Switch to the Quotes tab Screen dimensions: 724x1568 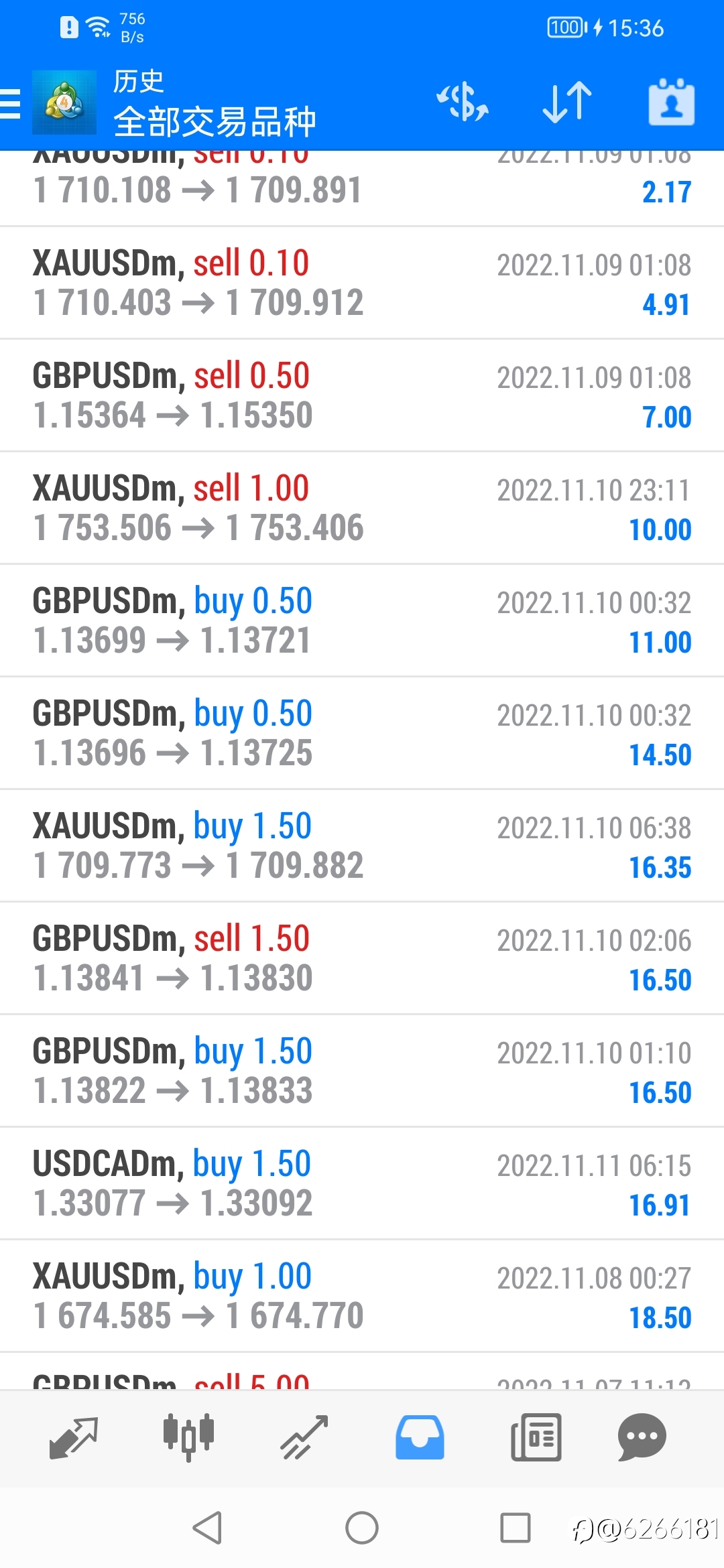click(74, 1437)
